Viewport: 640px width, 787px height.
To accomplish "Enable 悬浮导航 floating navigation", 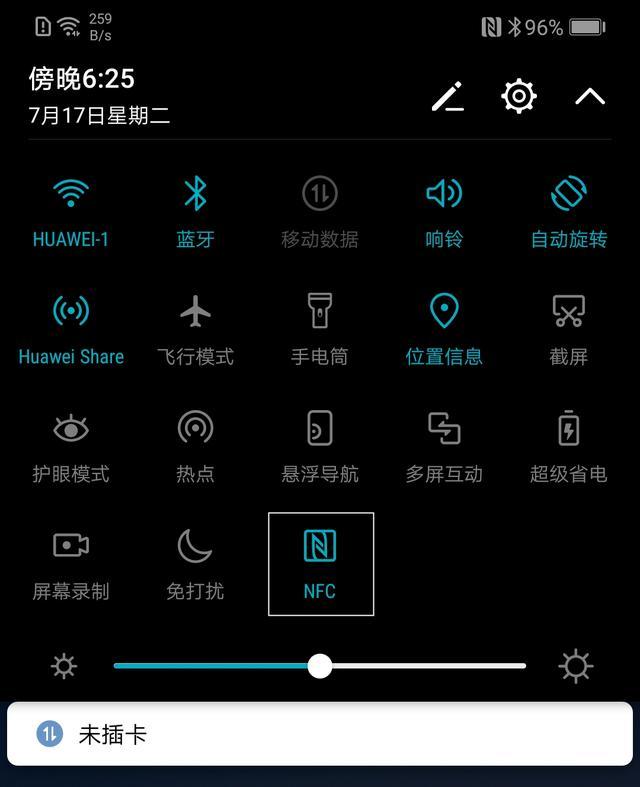I will 320,428.
